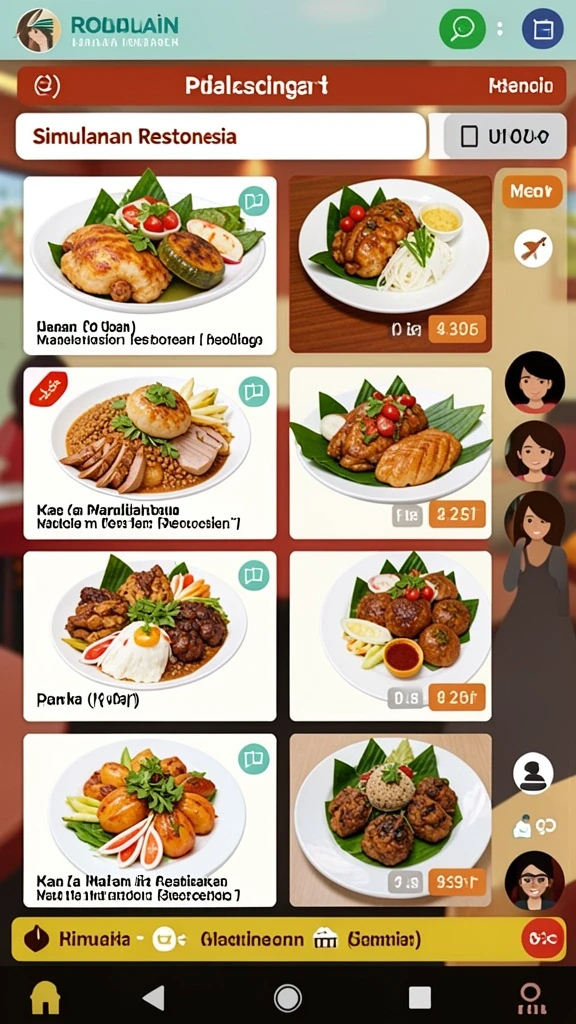576x1024 pixels.
Task: Tap the 4.306 price button
Action: click(457, 330)
